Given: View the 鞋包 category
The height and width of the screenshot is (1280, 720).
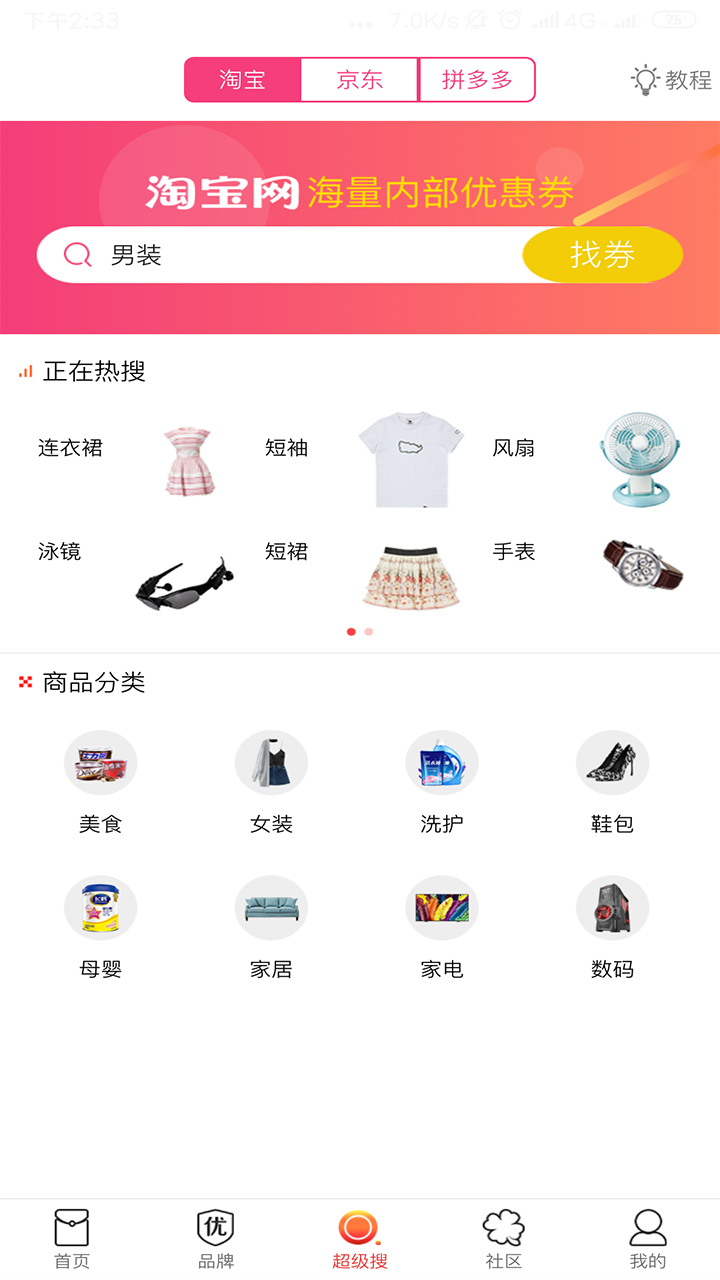Looking at the screenshot, I should click(612, 782).
